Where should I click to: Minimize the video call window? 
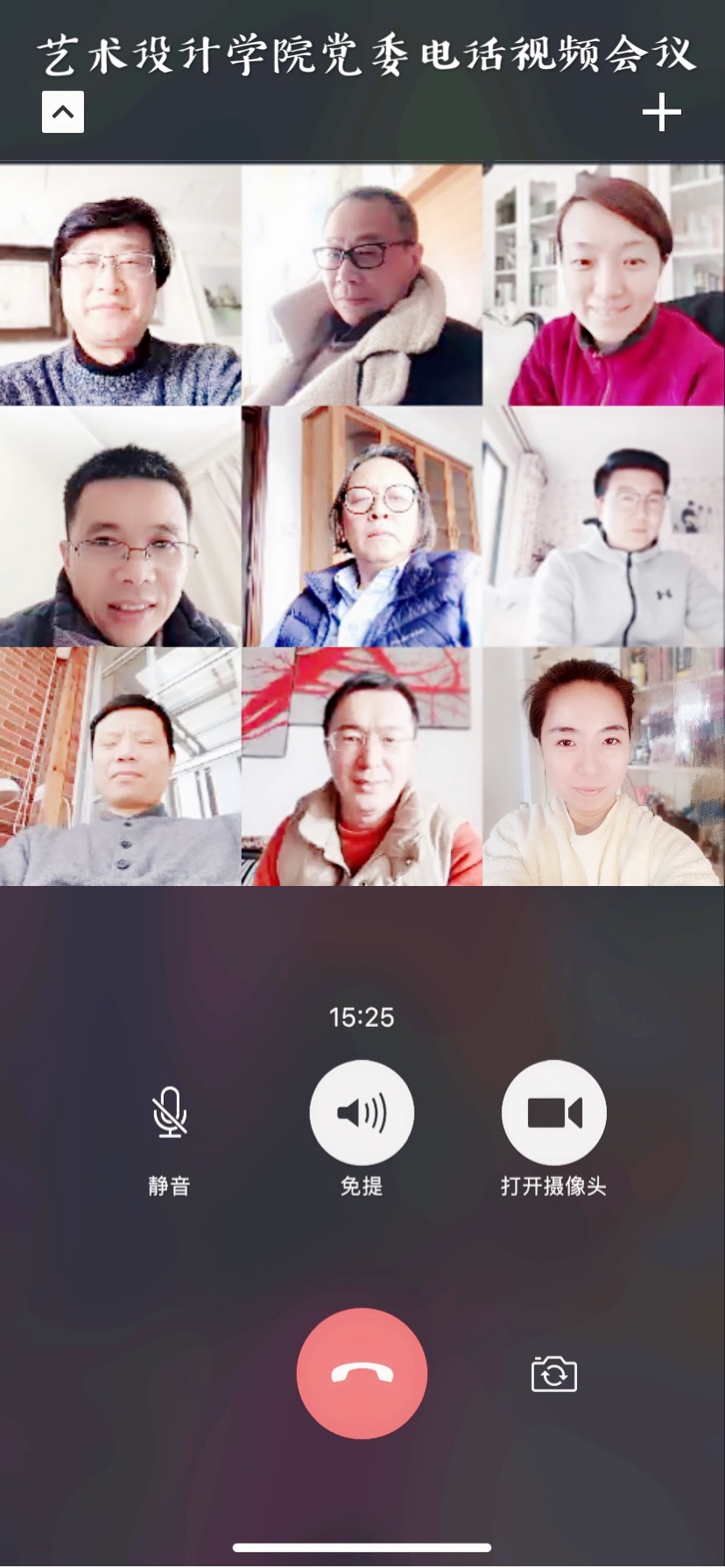pos(63,112)
